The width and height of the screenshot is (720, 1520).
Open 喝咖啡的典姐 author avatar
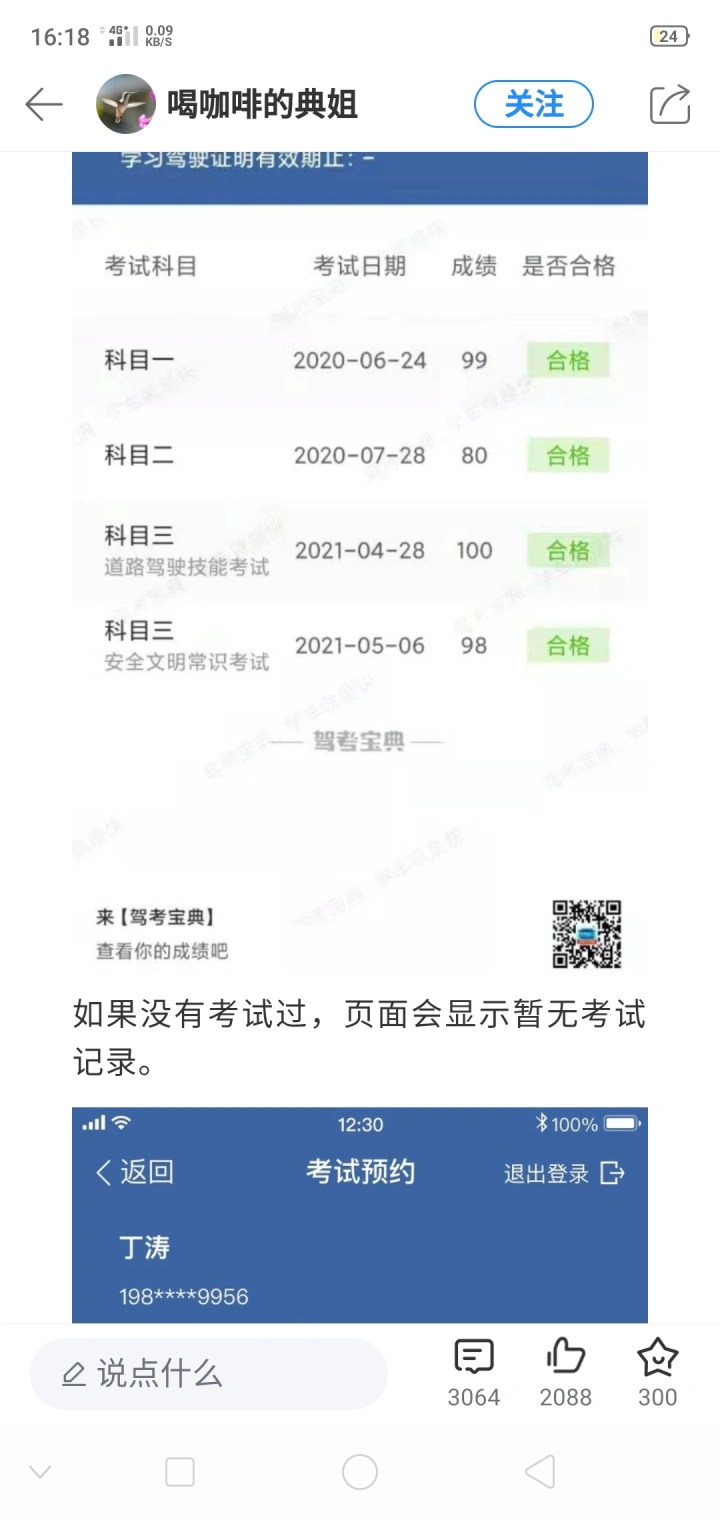tap(126, 104)
